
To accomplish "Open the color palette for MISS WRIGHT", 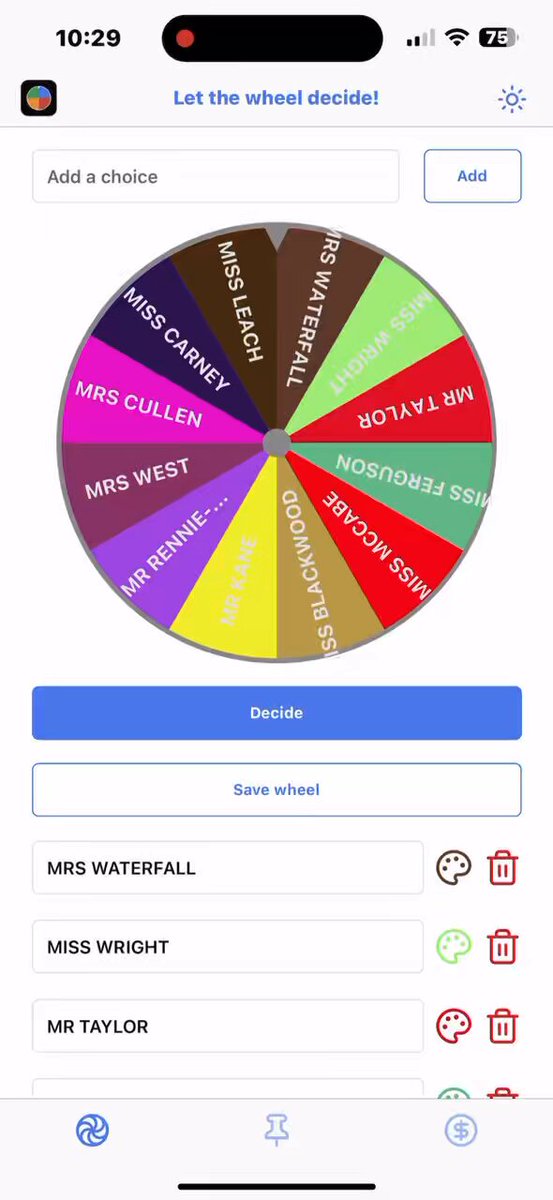I will pos(453,947).
